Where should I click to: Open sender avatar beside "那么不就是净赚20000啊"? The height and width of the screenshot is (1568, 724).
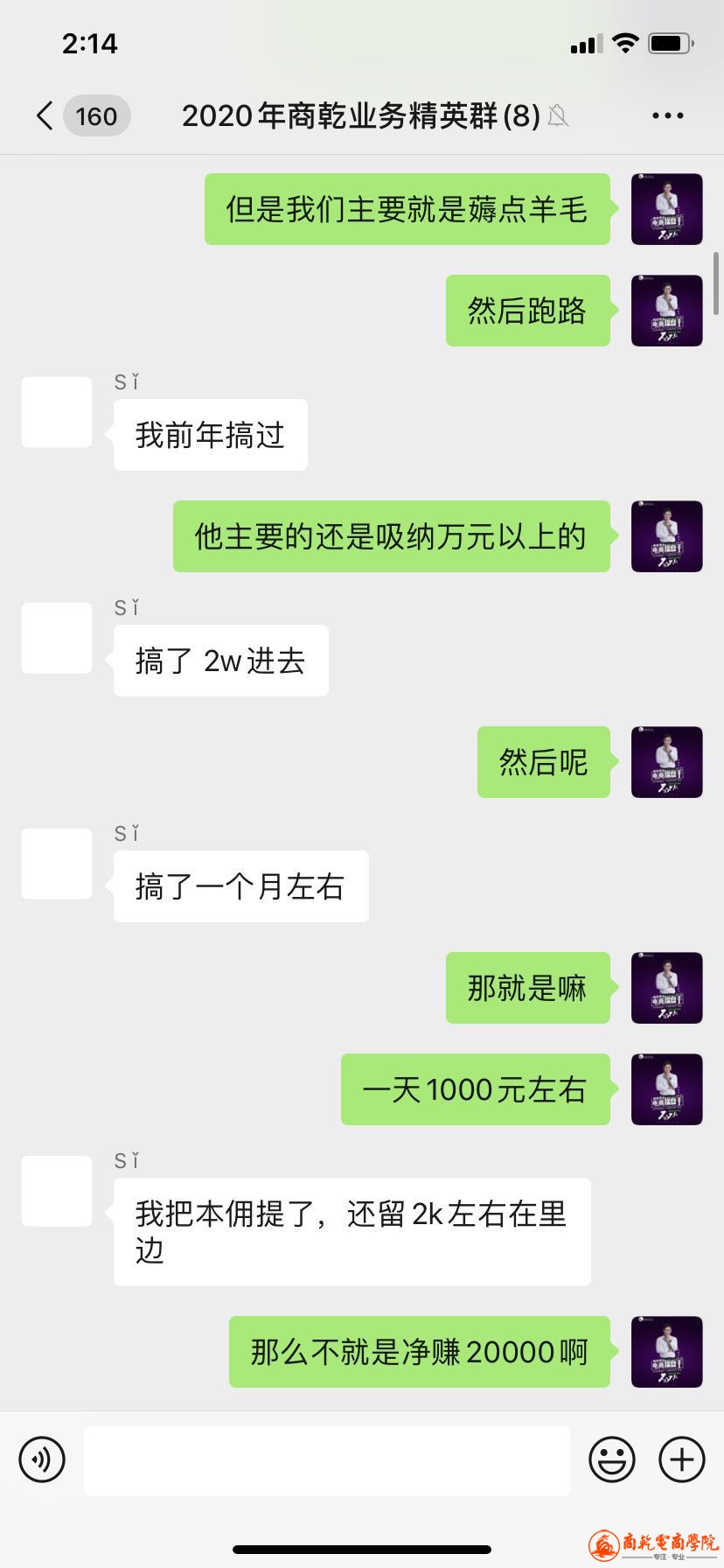[x=667, y=1352]
